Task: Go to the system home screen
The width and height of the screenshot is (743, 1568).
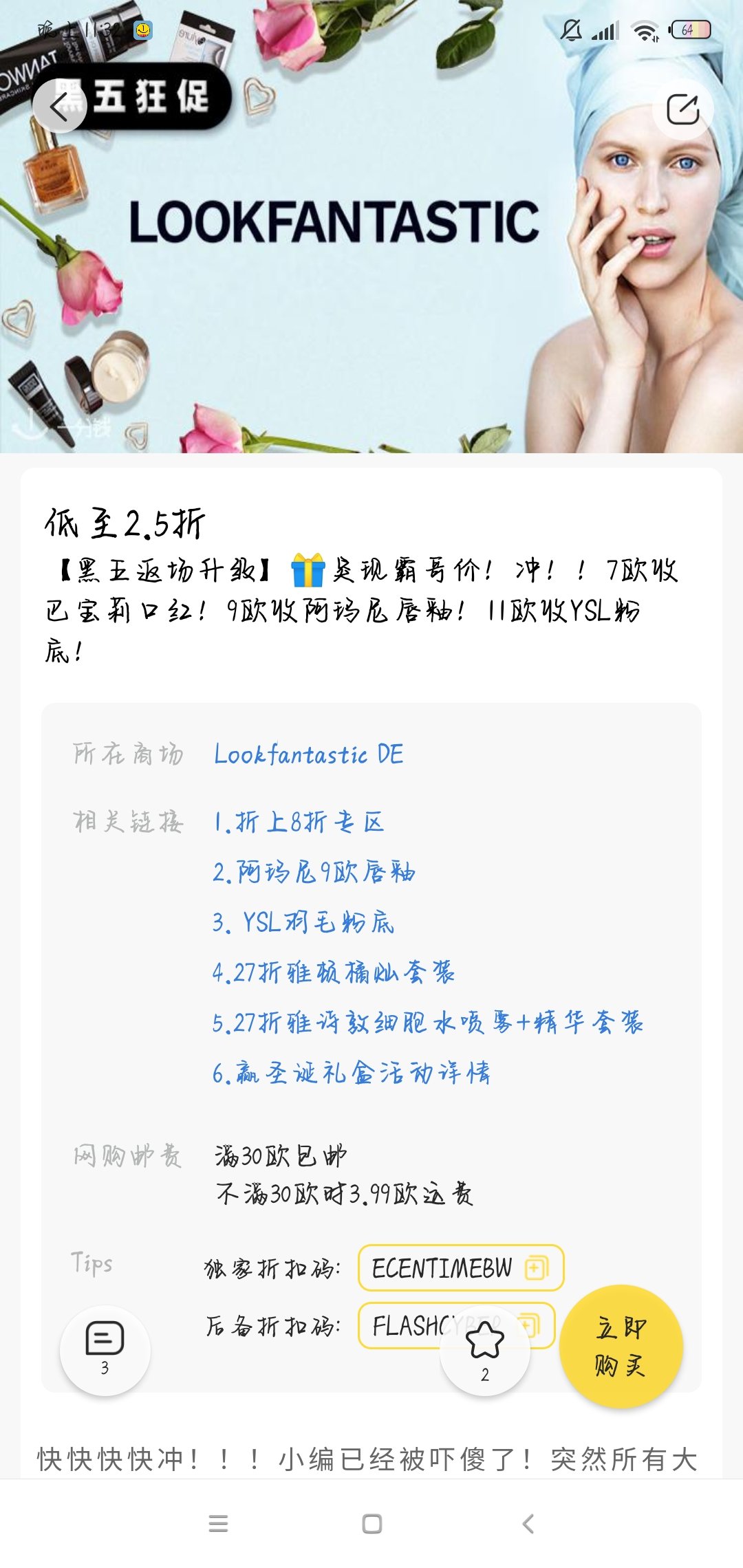Action: (x=371, y=1523)
